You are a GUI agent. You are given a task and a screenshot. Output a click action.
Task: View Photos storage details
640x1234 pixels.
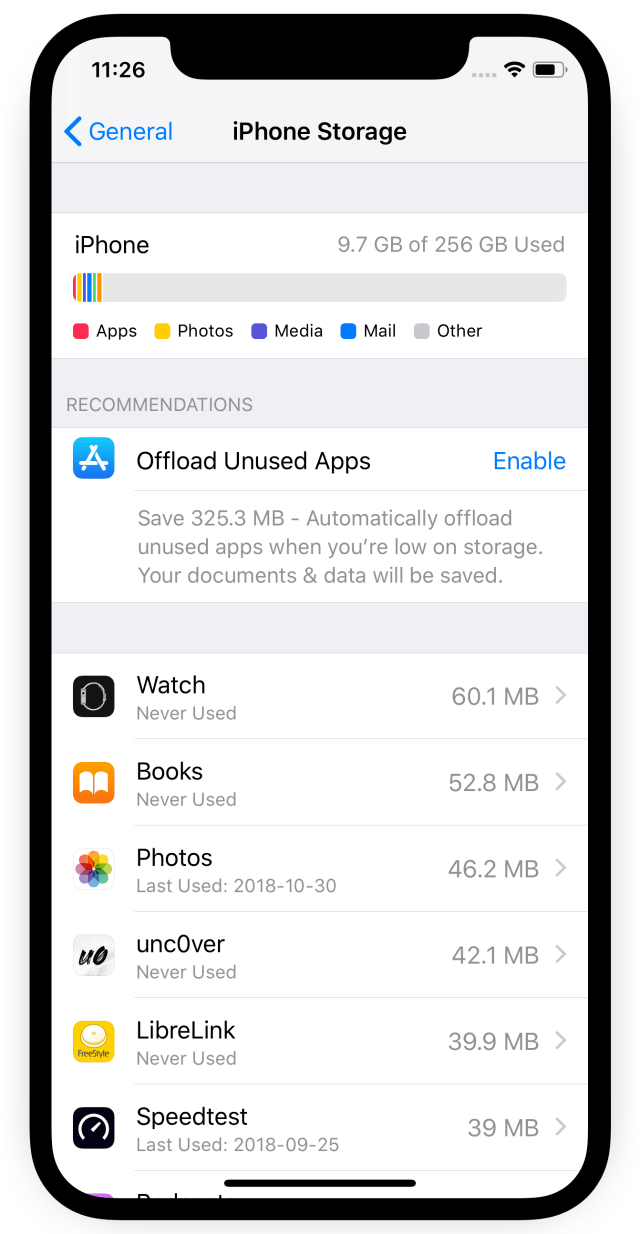[320, 869]
